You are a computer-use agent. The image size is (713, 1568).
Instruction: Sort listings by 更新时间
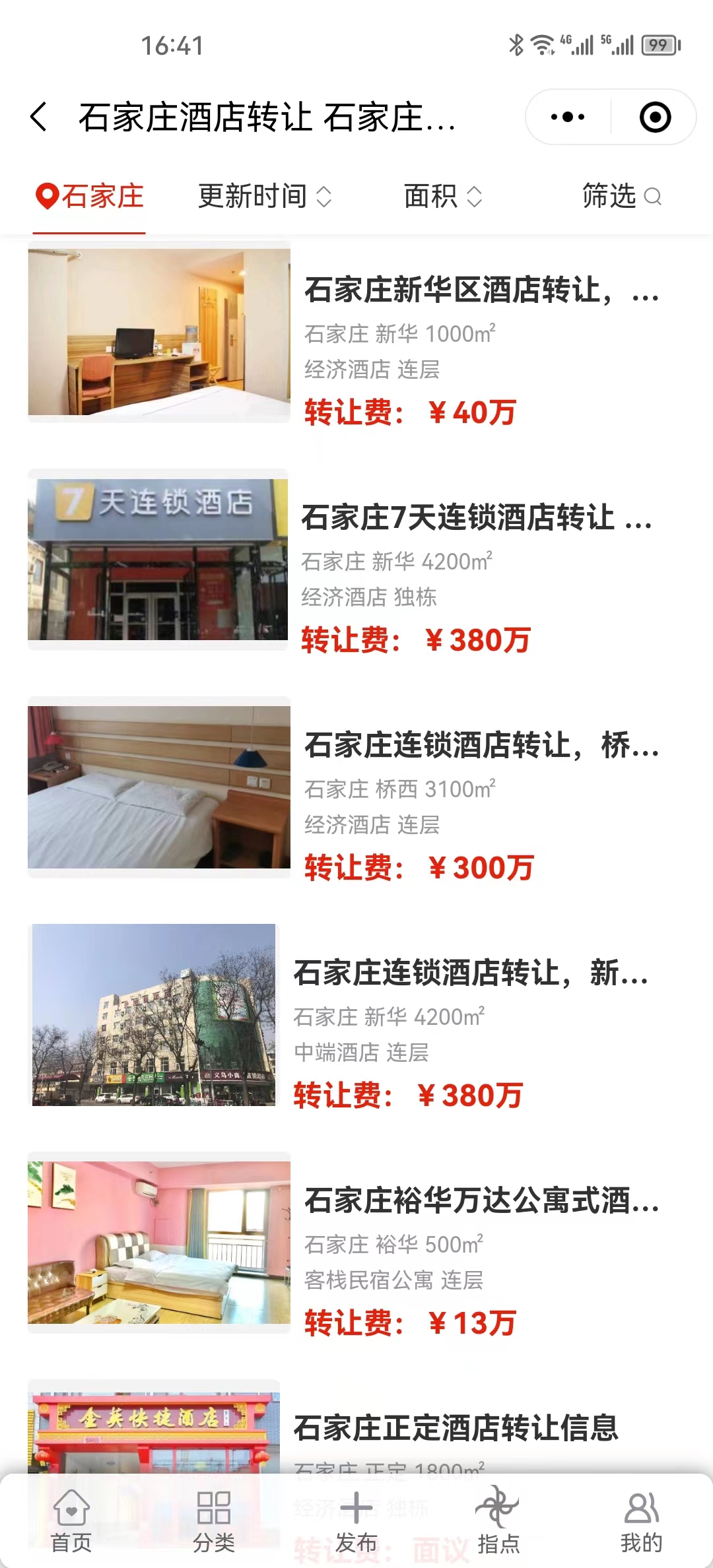pyautogui.click(x=264, y=197)
